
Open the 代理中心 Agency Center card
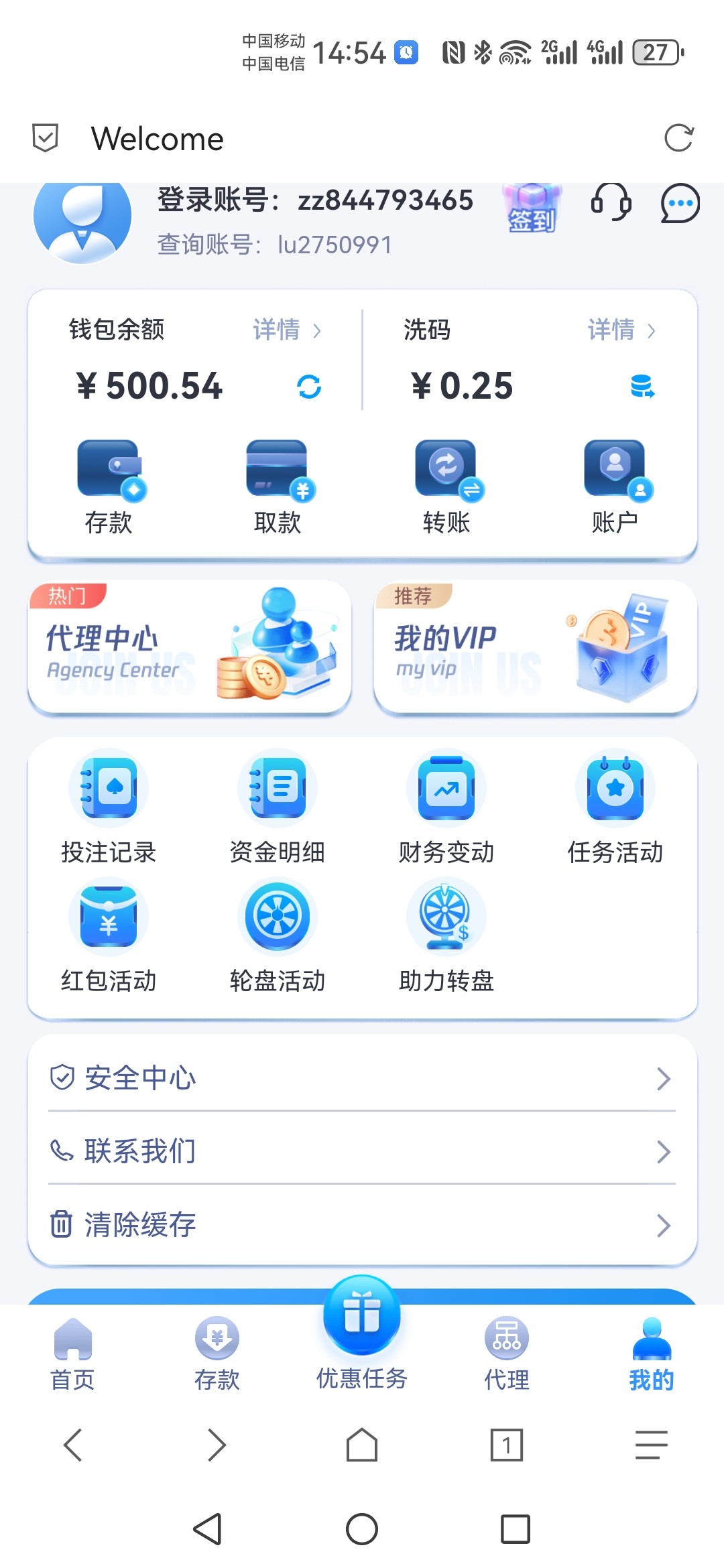coord(190,647)
